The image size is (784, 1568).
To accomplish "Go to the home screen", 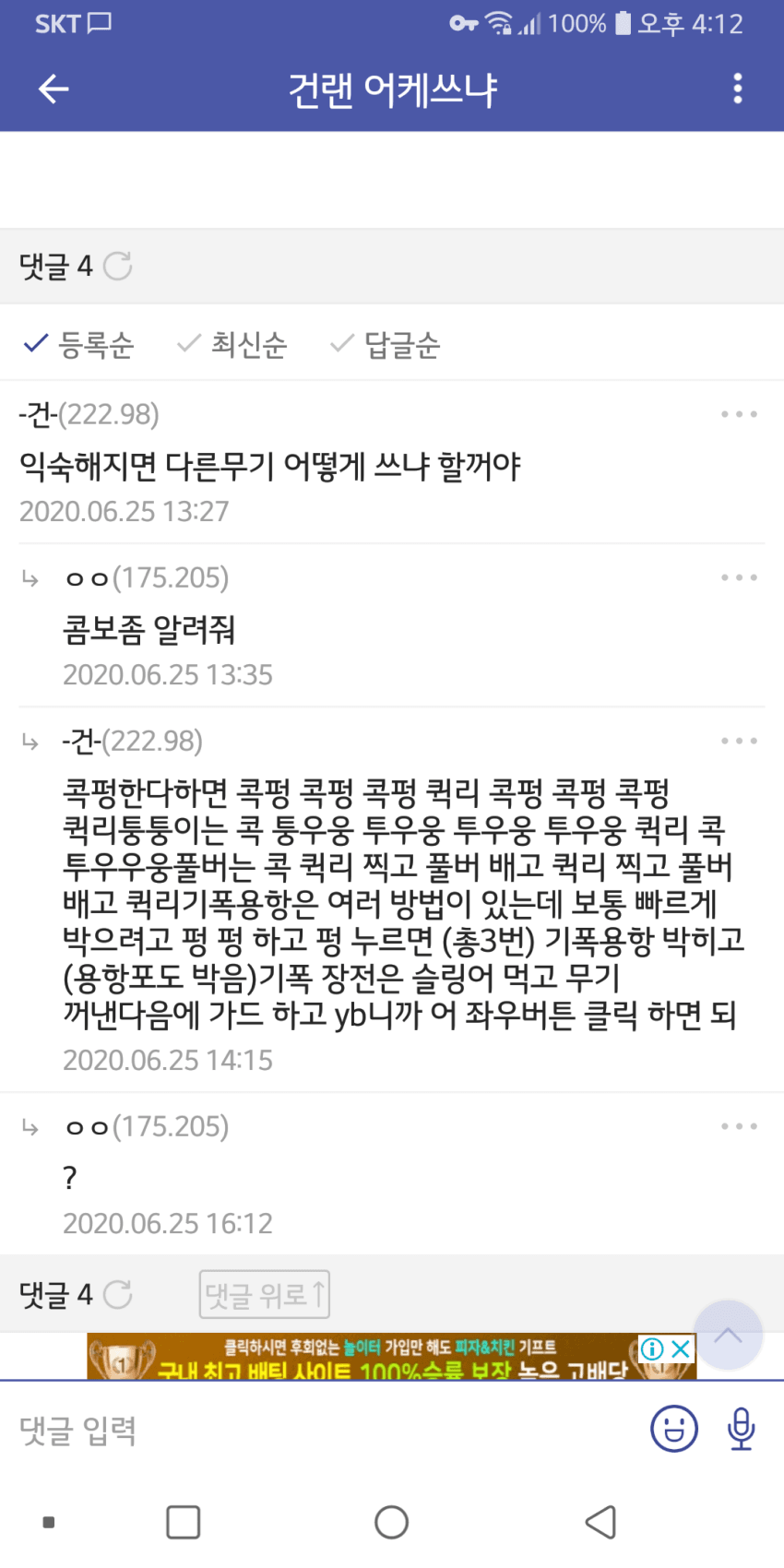I will [391, 1522].
